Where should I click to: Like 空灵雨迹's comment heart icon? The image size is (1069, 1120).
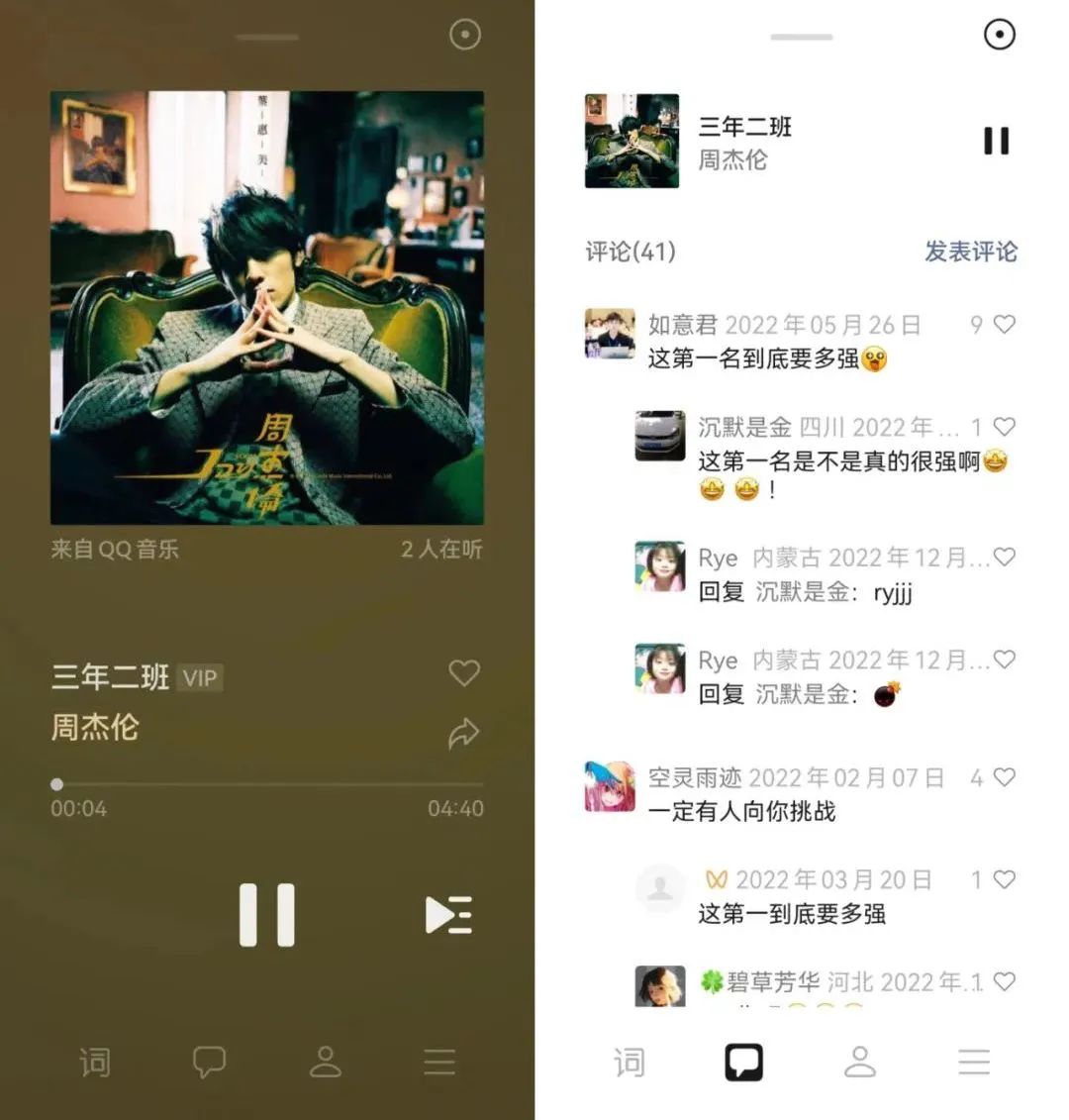1006,778
